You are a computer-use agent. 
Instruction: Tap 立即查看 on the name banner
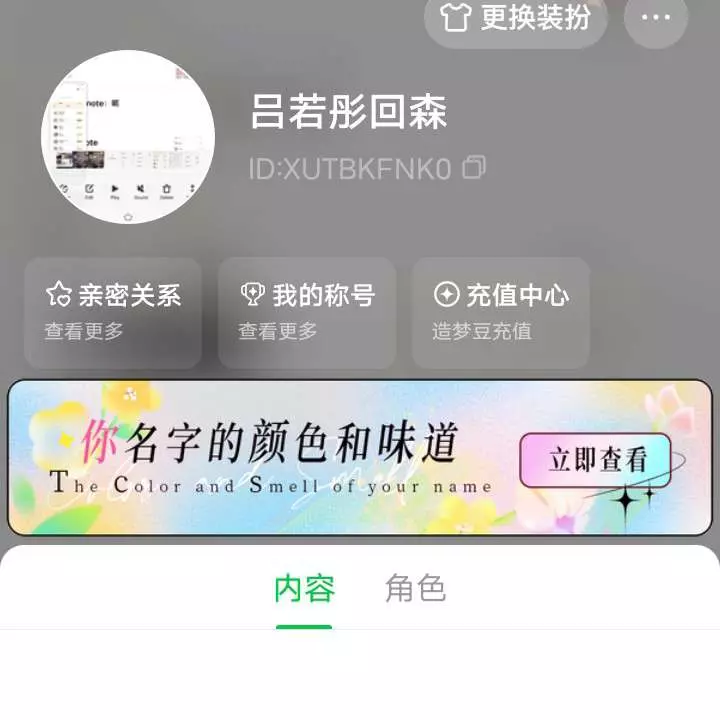click(596, 460)
